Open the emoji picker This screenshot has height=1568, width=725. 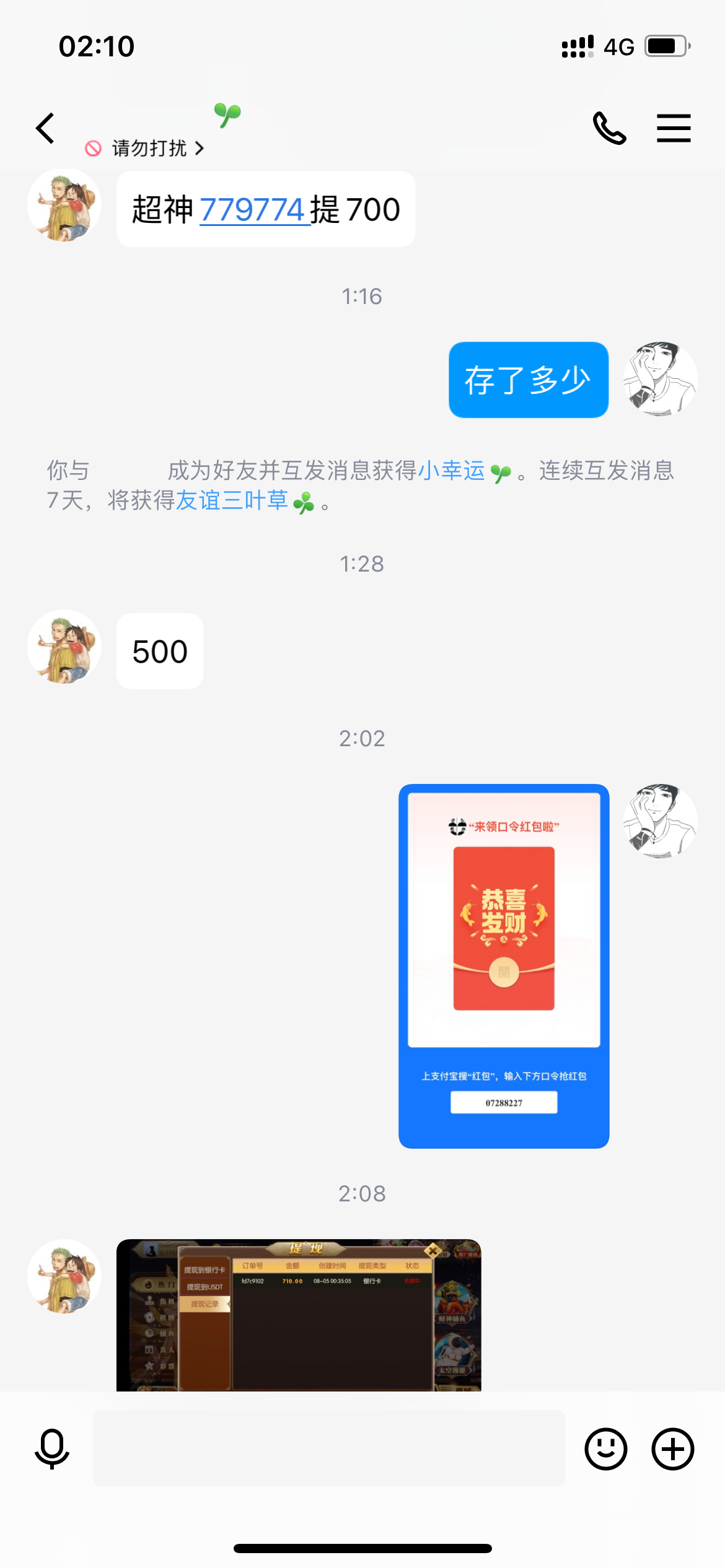(x=605, y=1448)
